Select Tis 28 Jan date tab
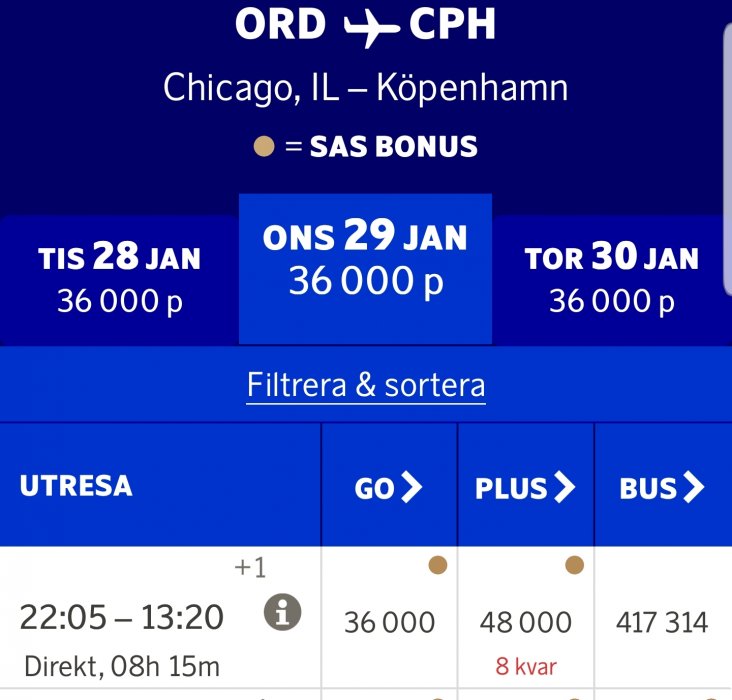 click(x=119, y=277)
